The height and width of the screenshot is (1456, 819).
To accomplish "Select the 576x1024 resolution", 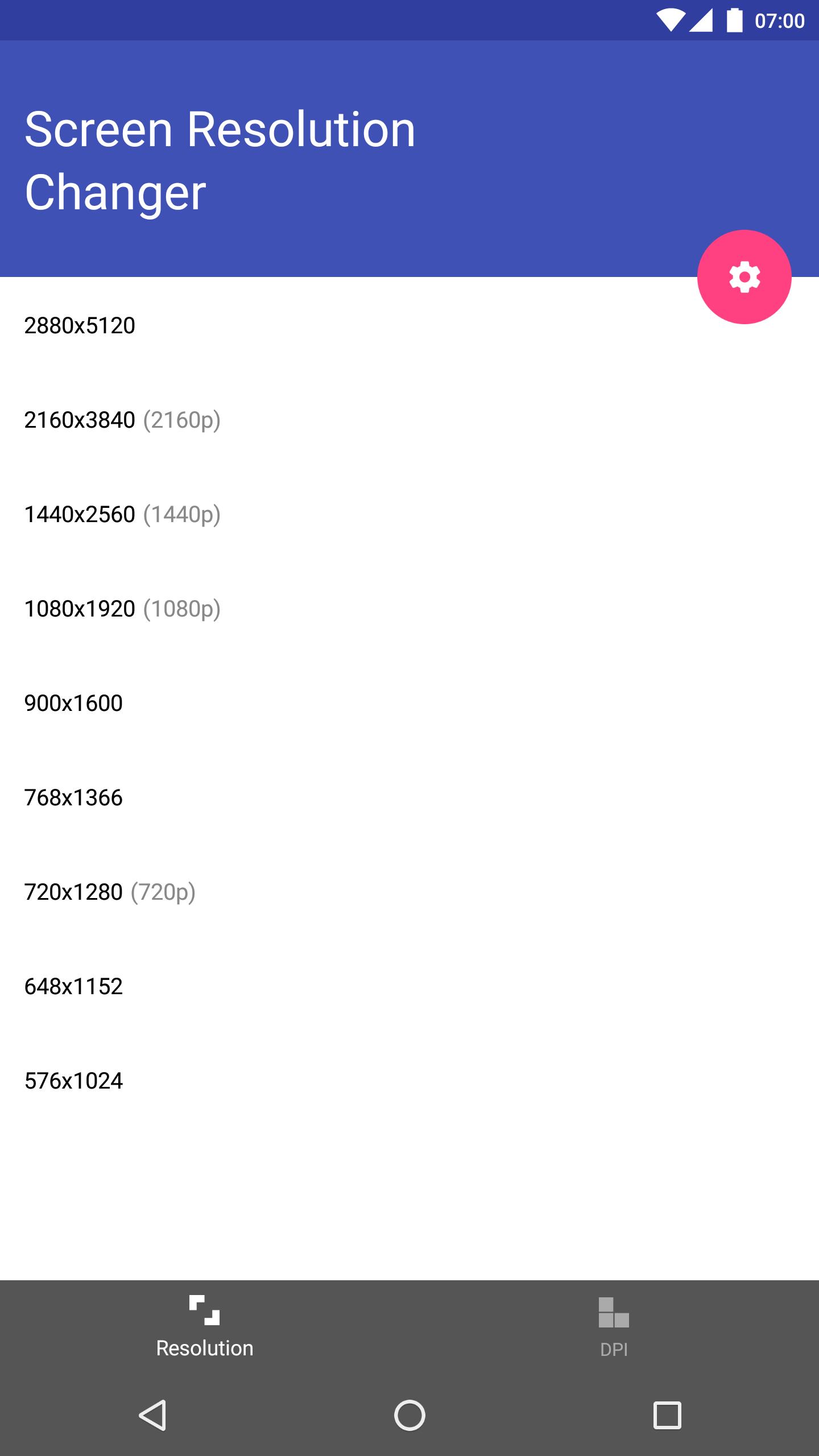I will coord(73,1081).
